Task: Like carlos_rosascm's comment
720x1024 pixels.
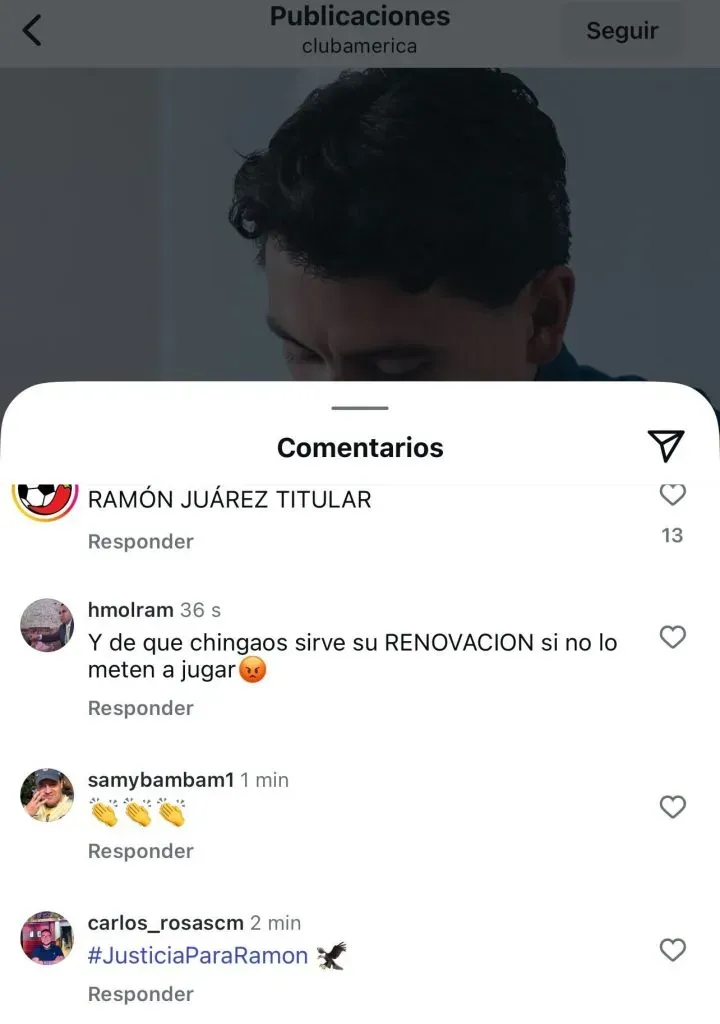Action: tap(673, 950)
